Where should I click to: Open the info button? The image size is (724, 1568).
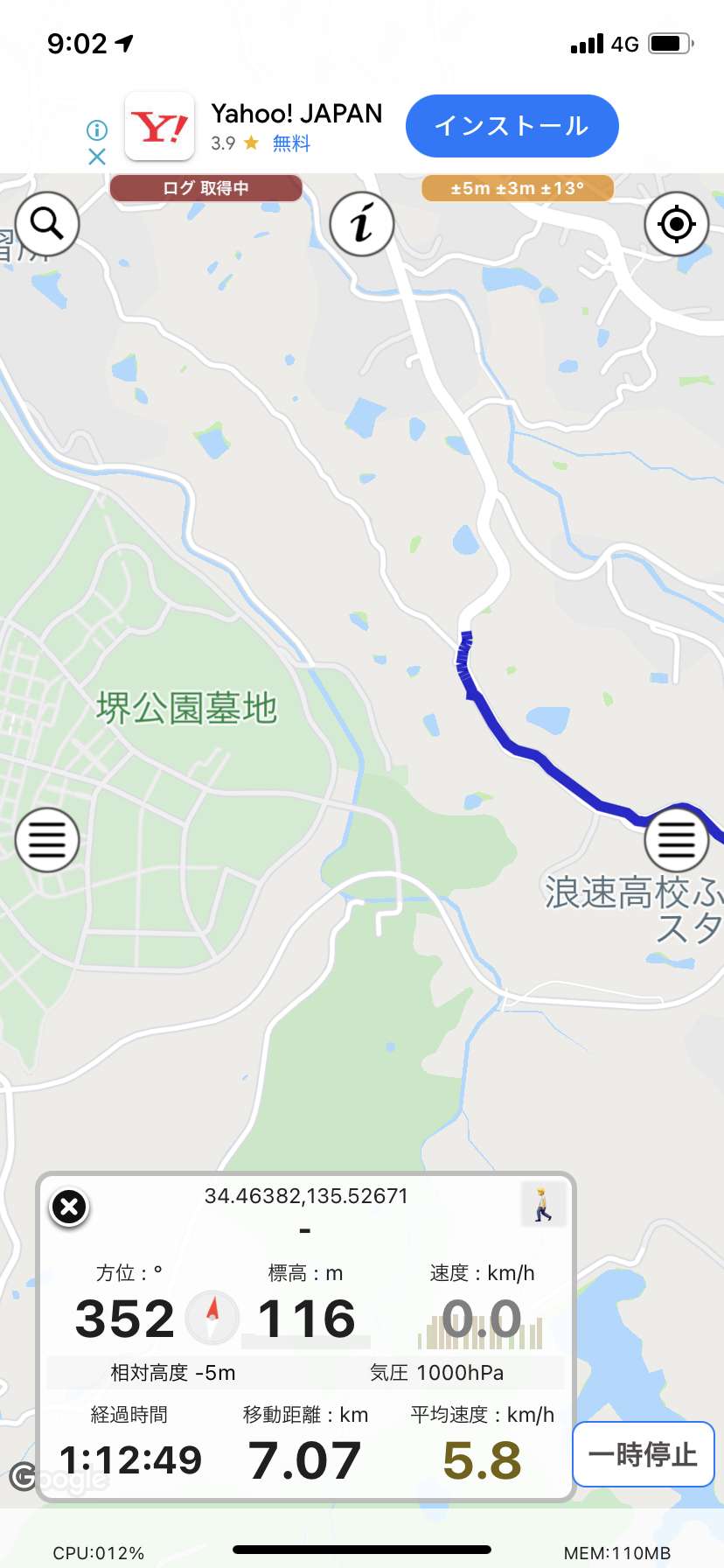(362, 224)
